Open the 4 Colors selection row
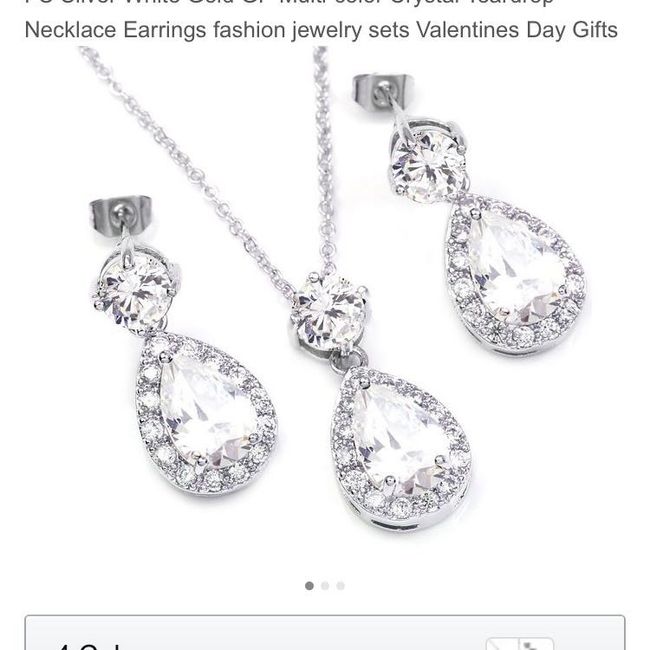650x650 pixels. (x=325, y=635)
